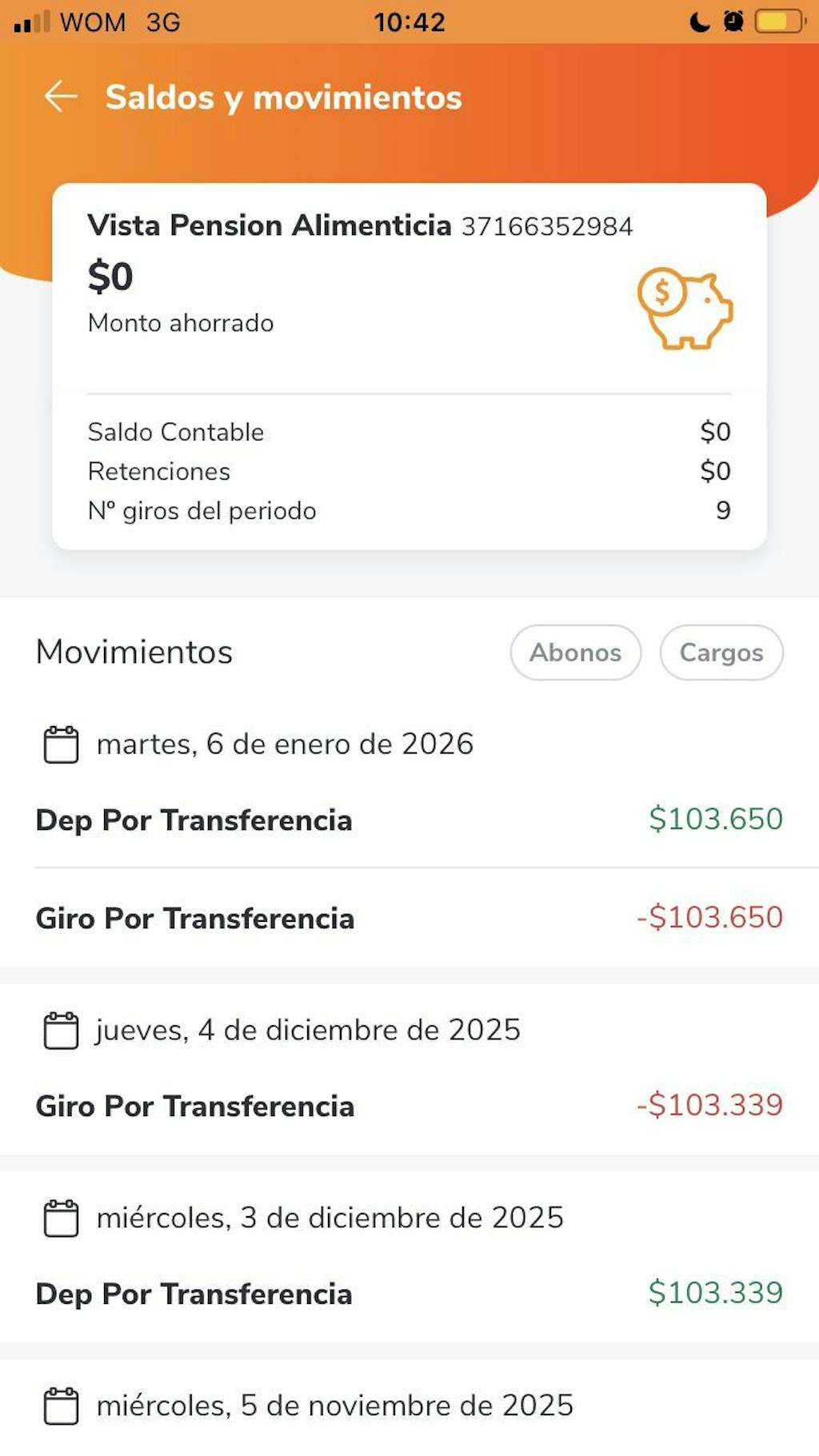Filter movements by Abonos
The height and width of the screenshot is (1456, 819).
[x=575, y=652]
